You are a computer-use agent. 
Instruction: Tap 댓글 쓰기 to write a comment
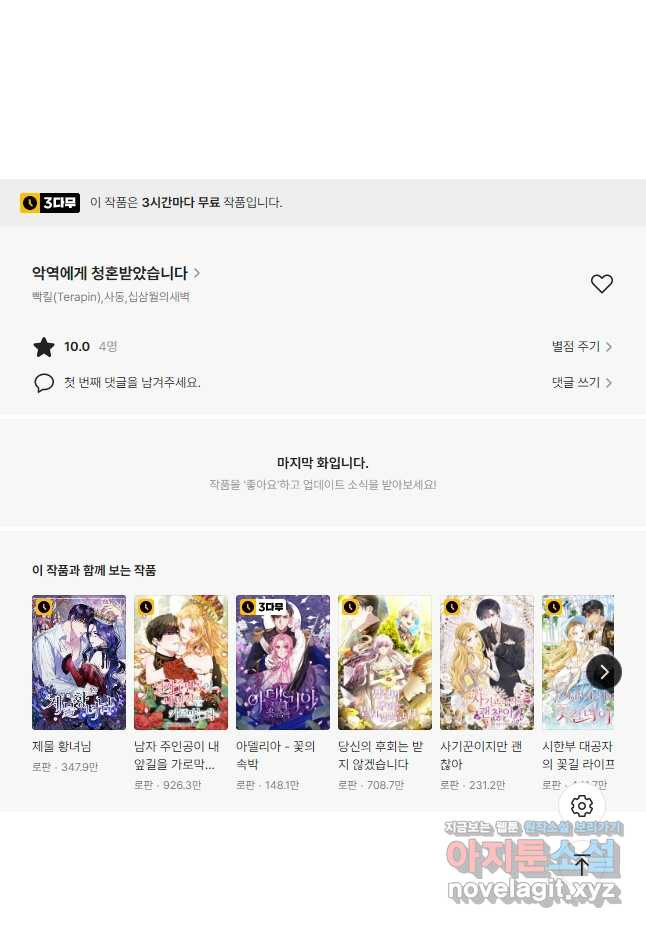point(581,383)
